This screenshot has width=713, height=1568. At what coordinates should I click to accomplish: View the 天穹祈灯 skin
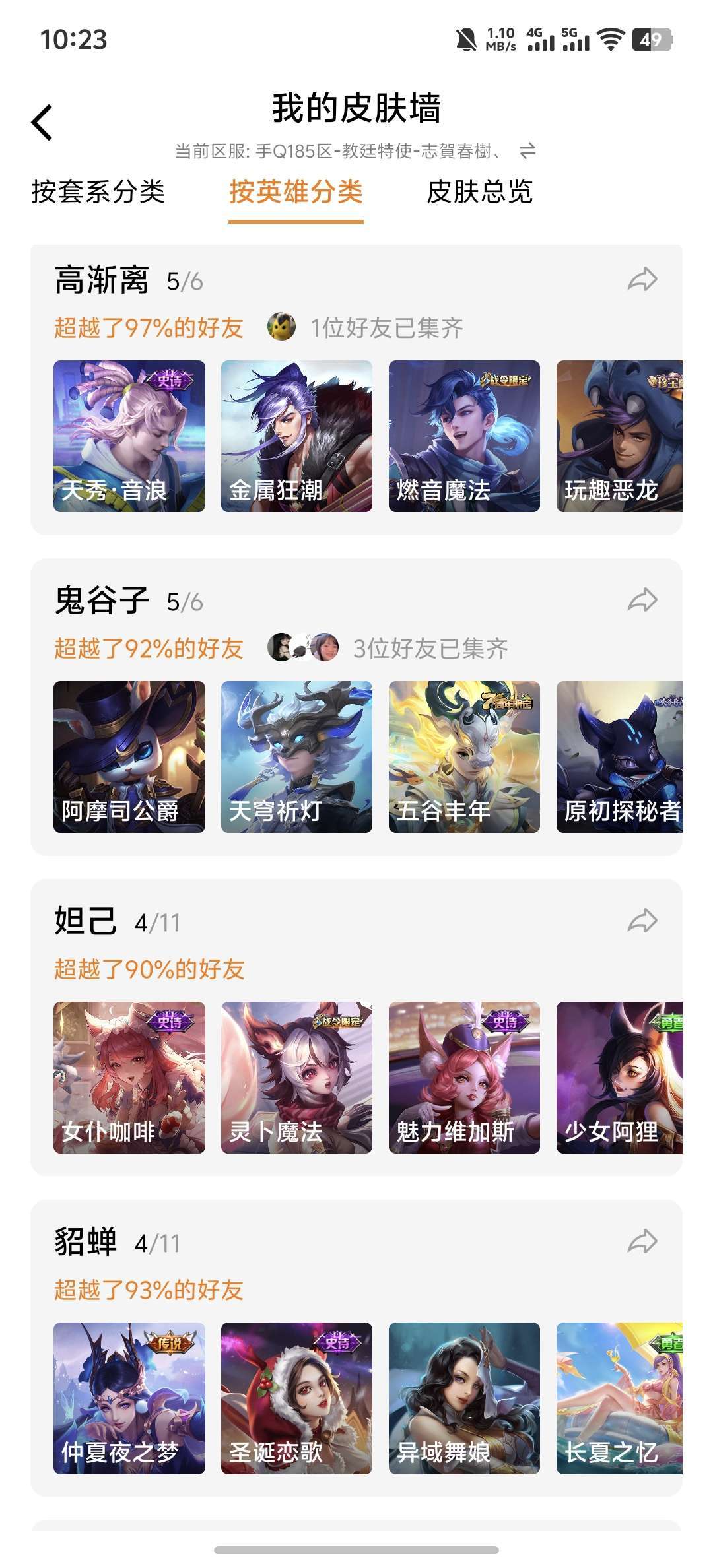[296, 757]
